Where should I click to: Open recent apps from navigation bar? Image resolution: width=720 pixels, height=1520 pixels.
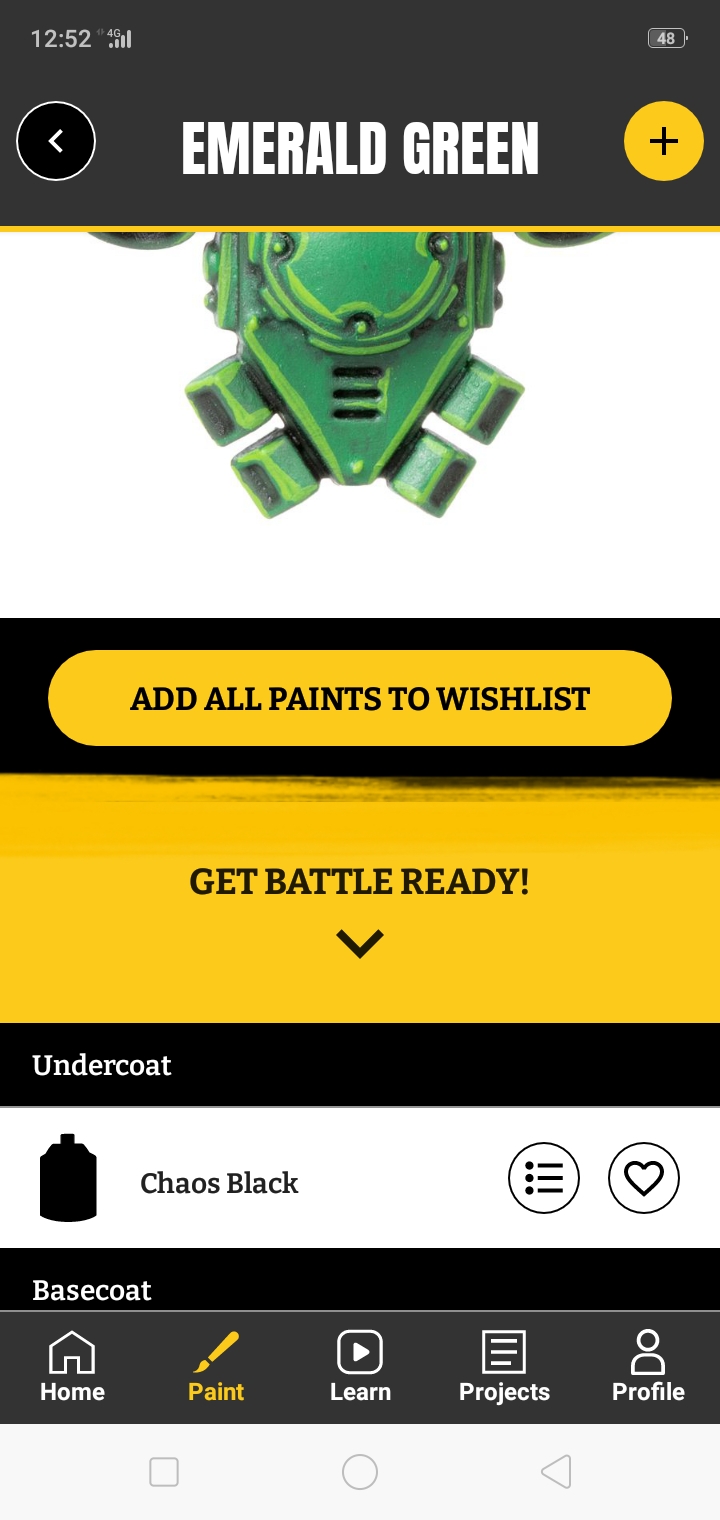(x=164, y=1472)
